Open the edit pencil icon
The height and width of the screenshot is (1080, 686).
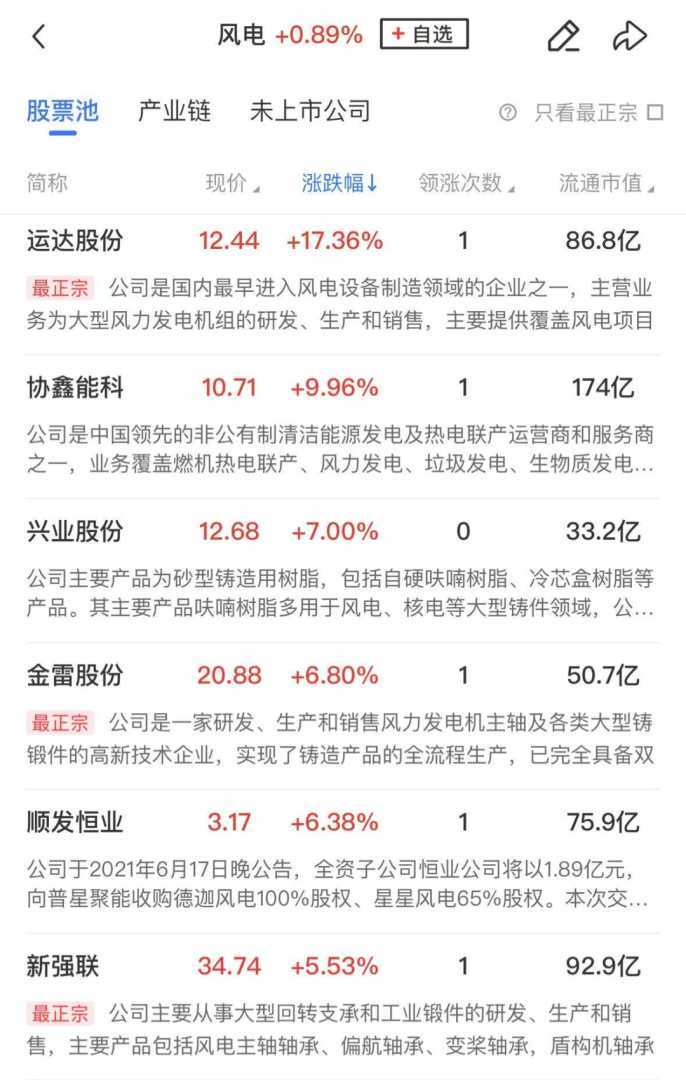pyautogui.click(x=564, y=37)
